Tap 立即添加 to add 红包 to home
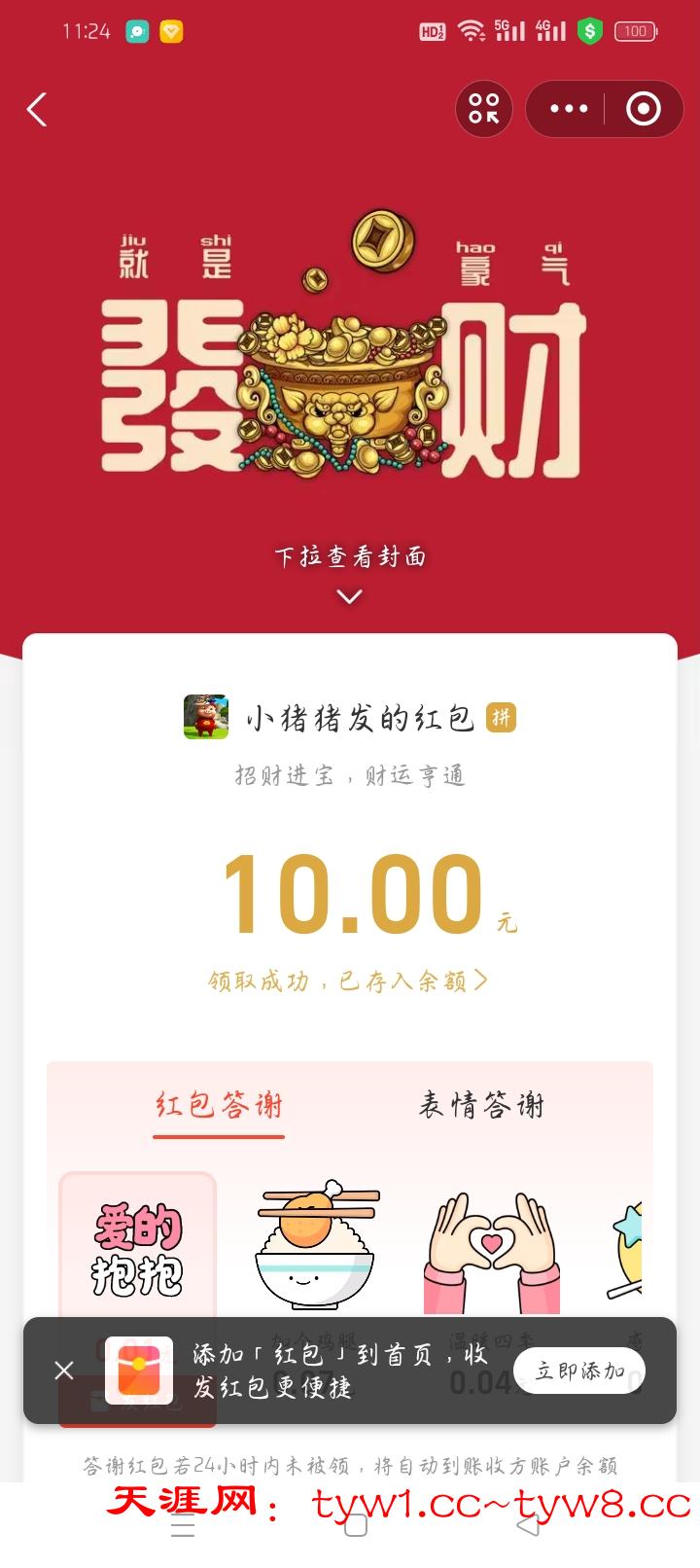The height and width of the screenshot is (1568, 700). tap(579, 1371)
